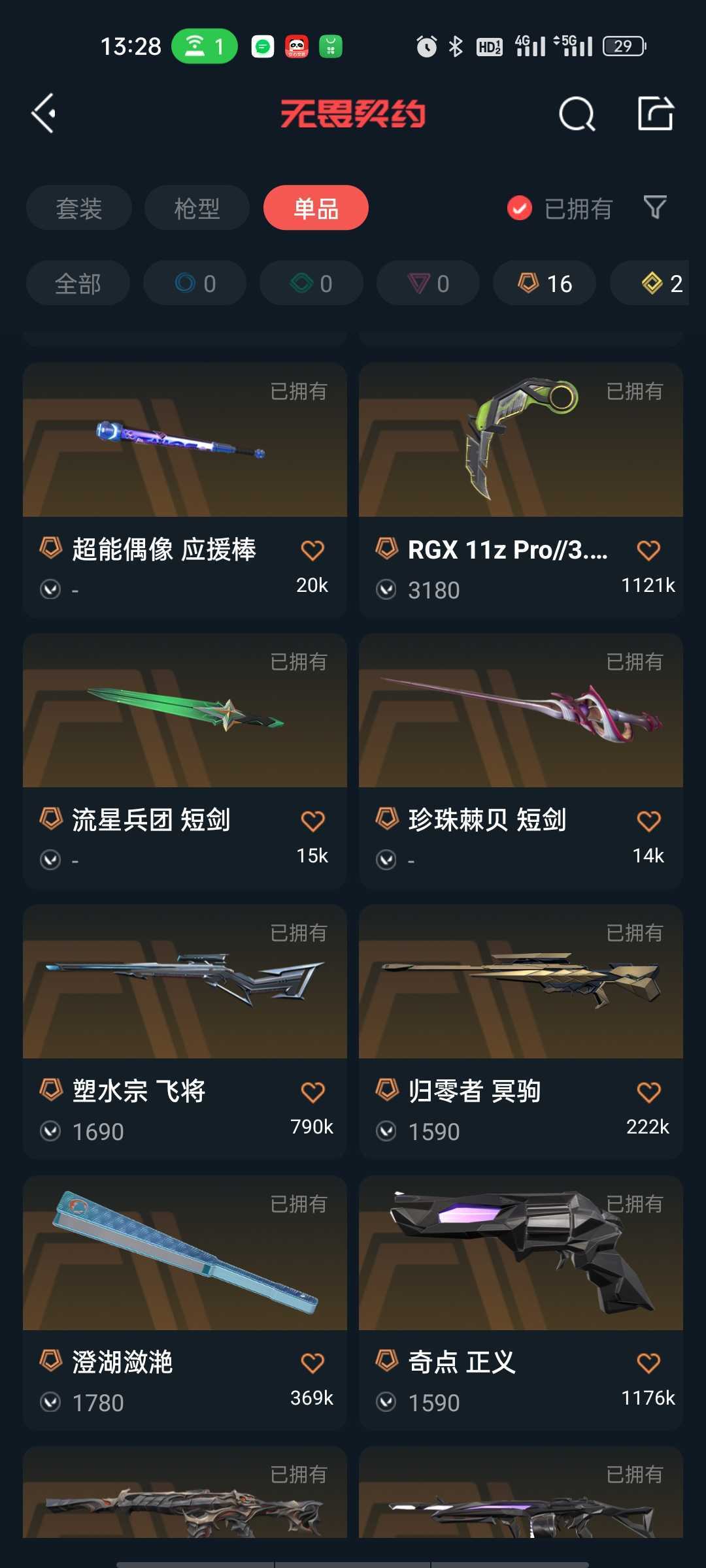Like the RGX 11z Pro skin
The image size is (706, 1568).
[x=648, y=550]
